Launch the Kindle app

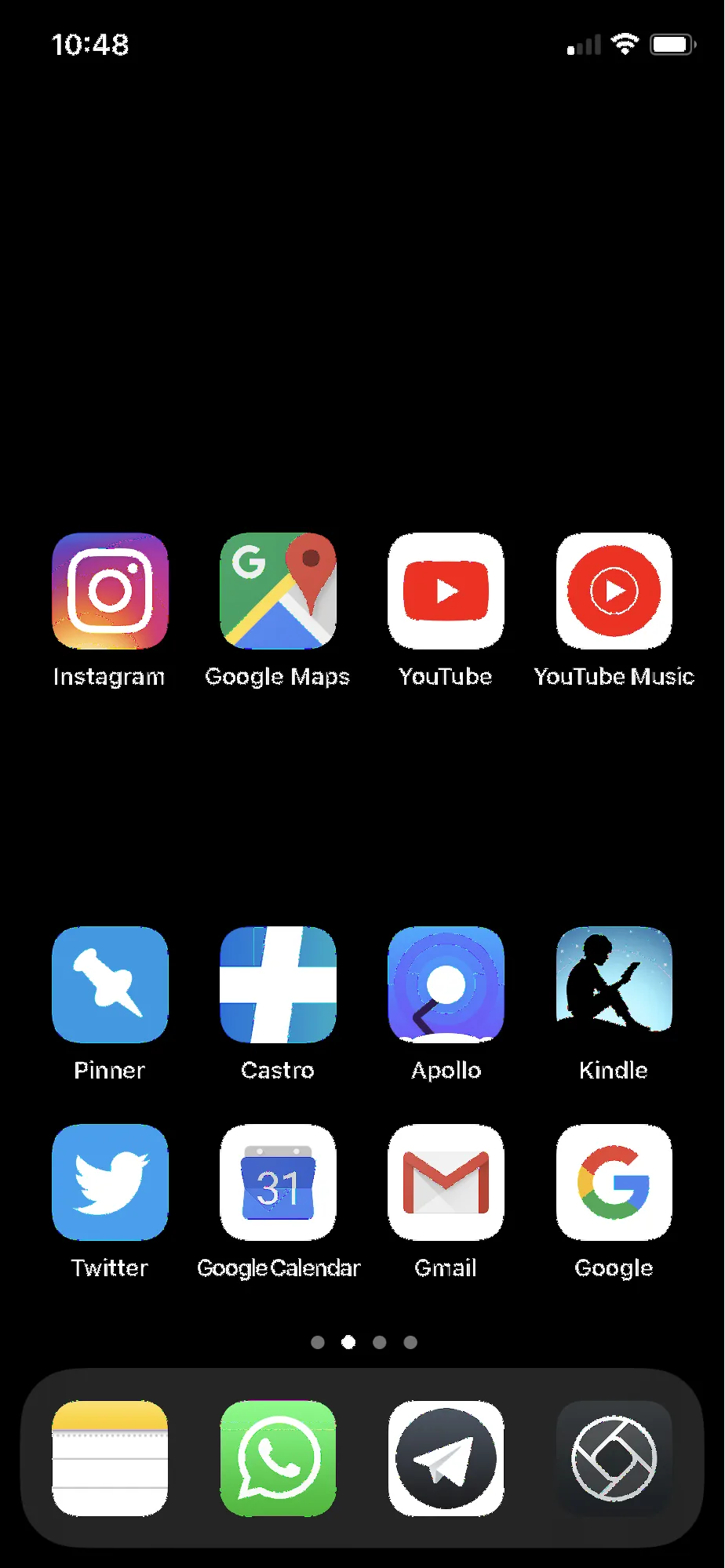(x=614, y=985)
